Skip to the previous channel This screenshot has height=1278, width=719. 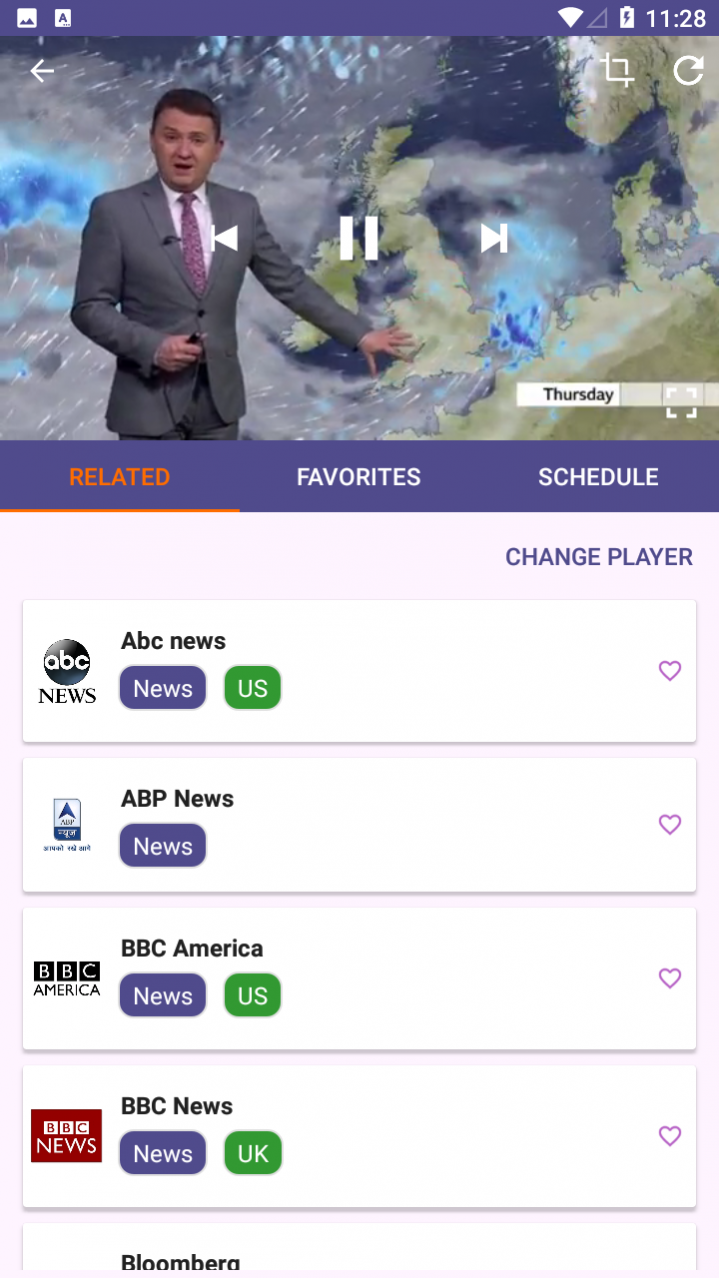224,238
